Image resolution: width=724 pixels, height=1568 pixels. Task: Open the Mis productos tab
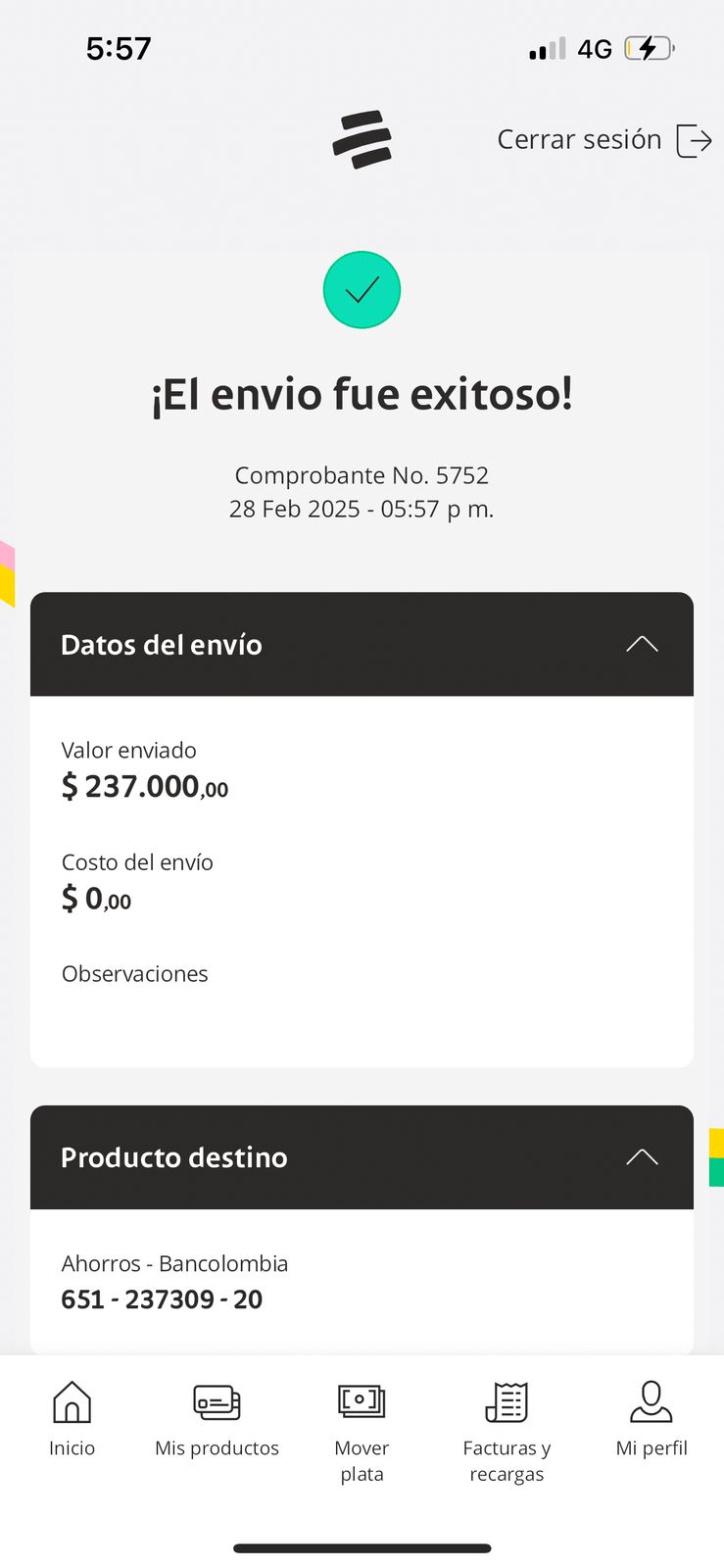(217, 1418)
